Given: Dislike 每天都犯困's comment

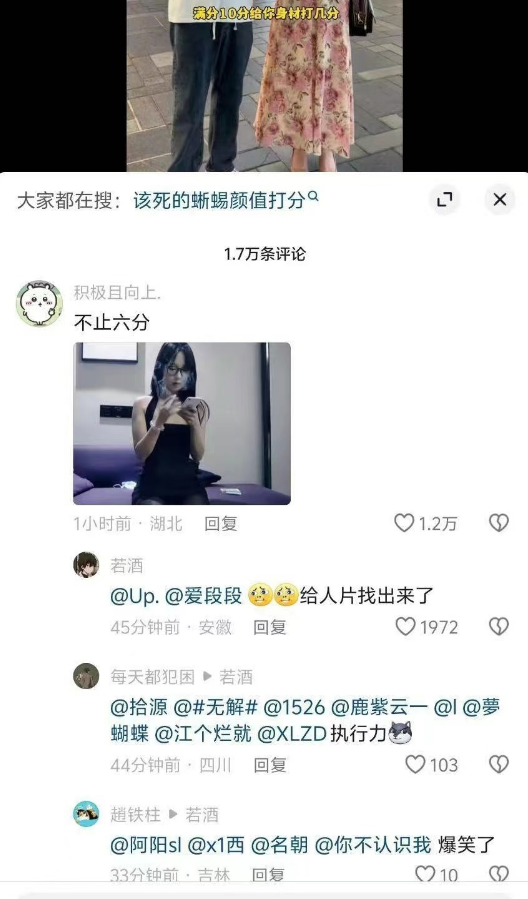Looking at the screenshot, I should [x=499, y=764].
